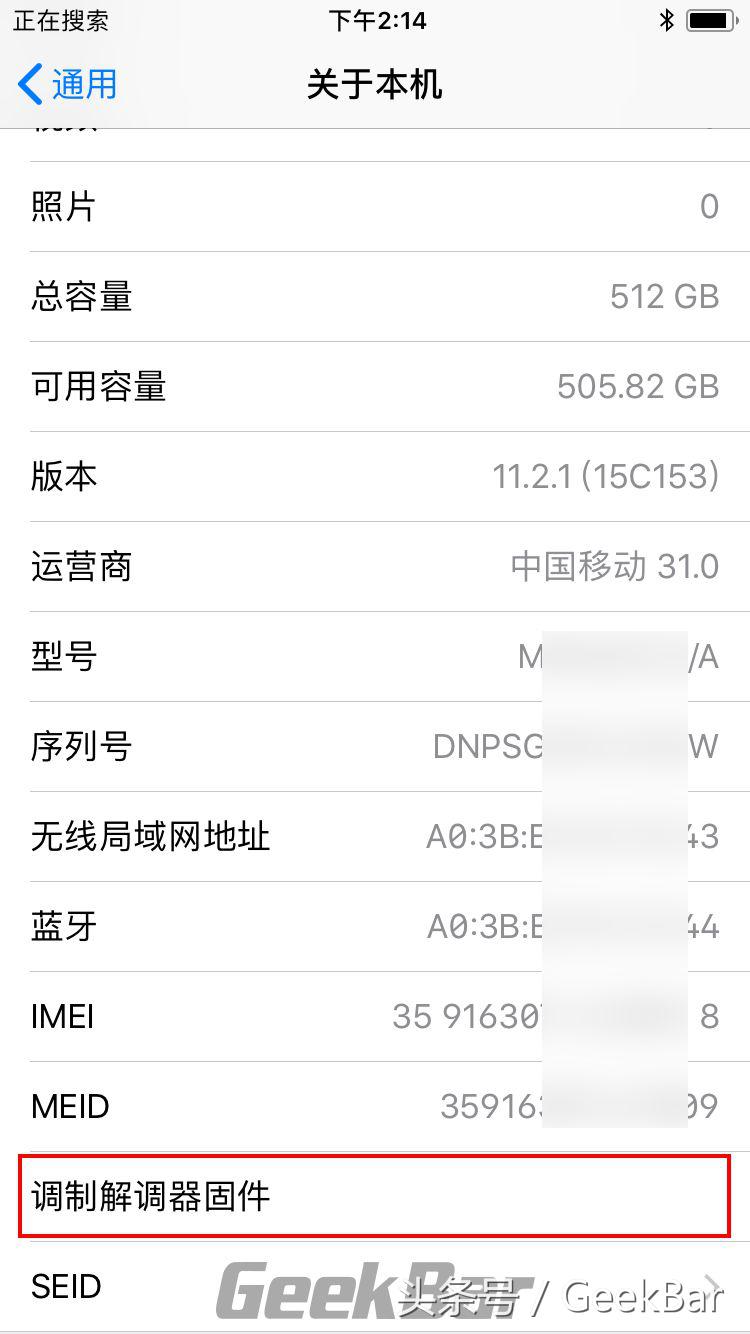Select the MEID number row
750x1334 pixels.
click(375, 1106)
